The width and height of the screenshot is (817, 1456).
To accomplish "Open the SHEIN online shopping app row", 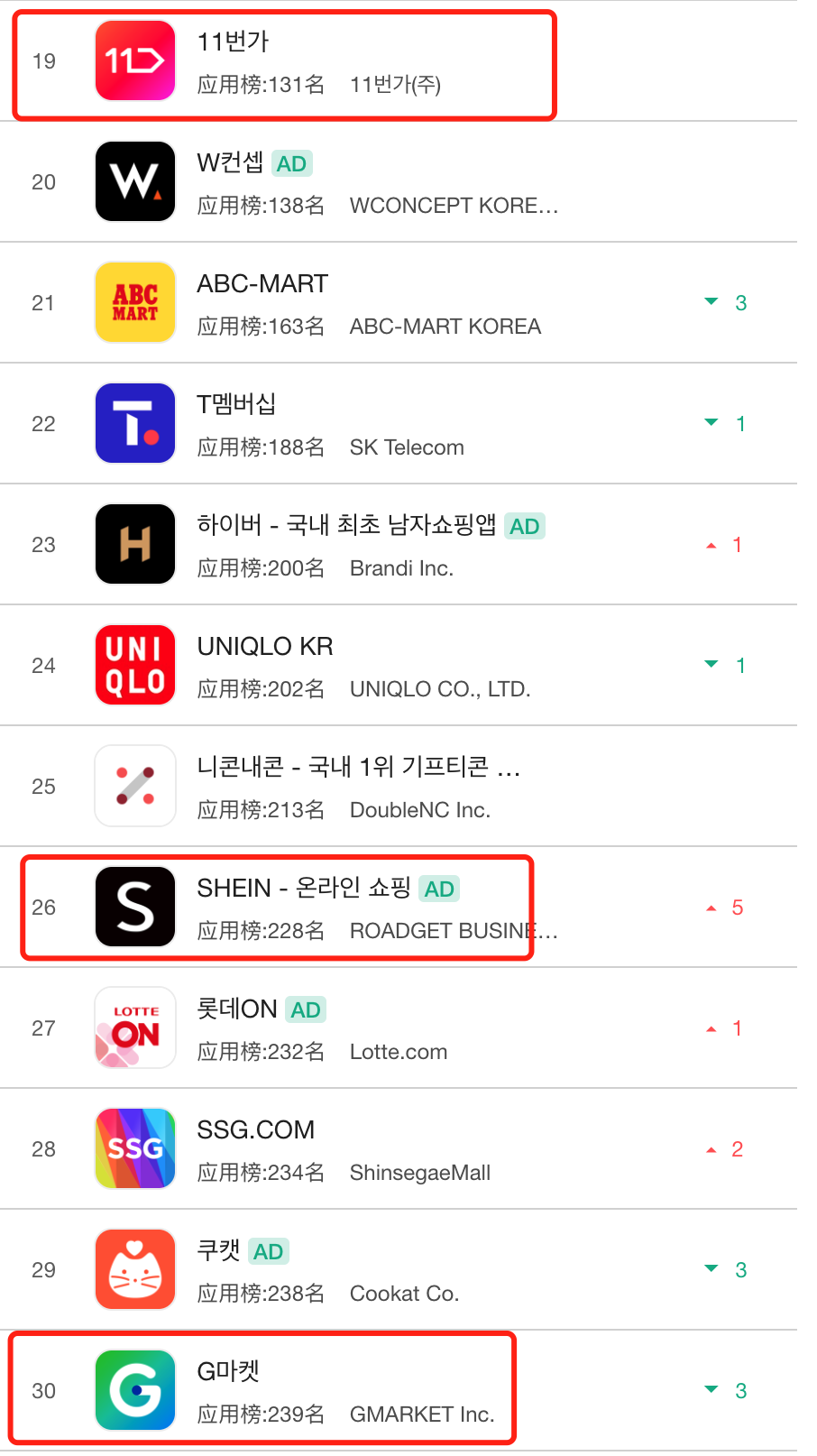I will [304, 889].
